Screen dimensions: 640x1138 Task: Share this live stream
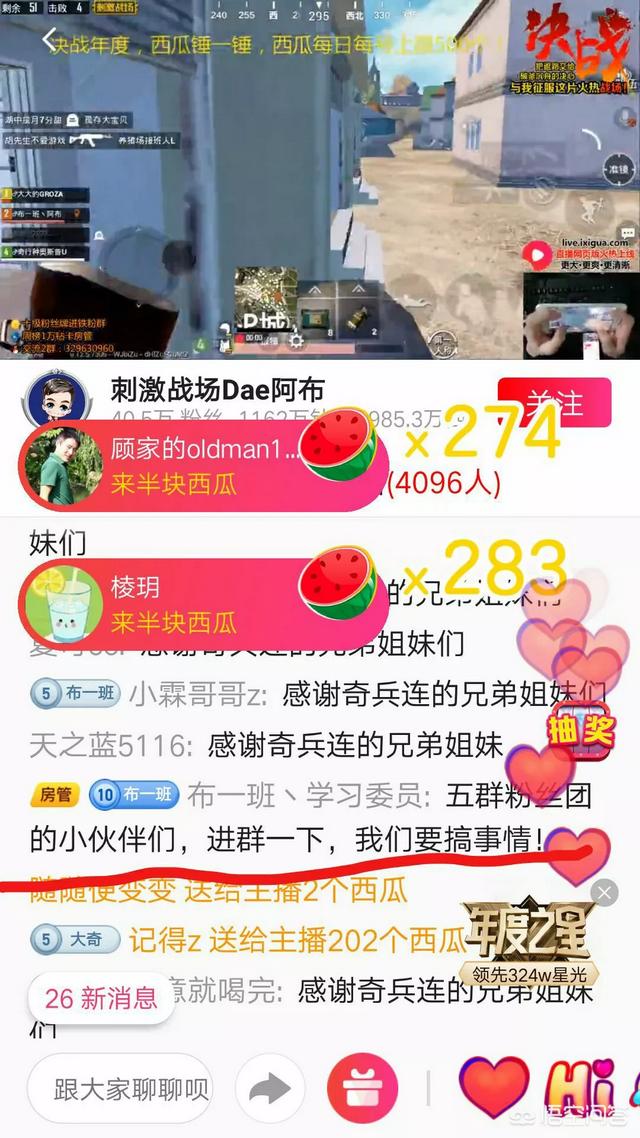tap(270, 1088)
